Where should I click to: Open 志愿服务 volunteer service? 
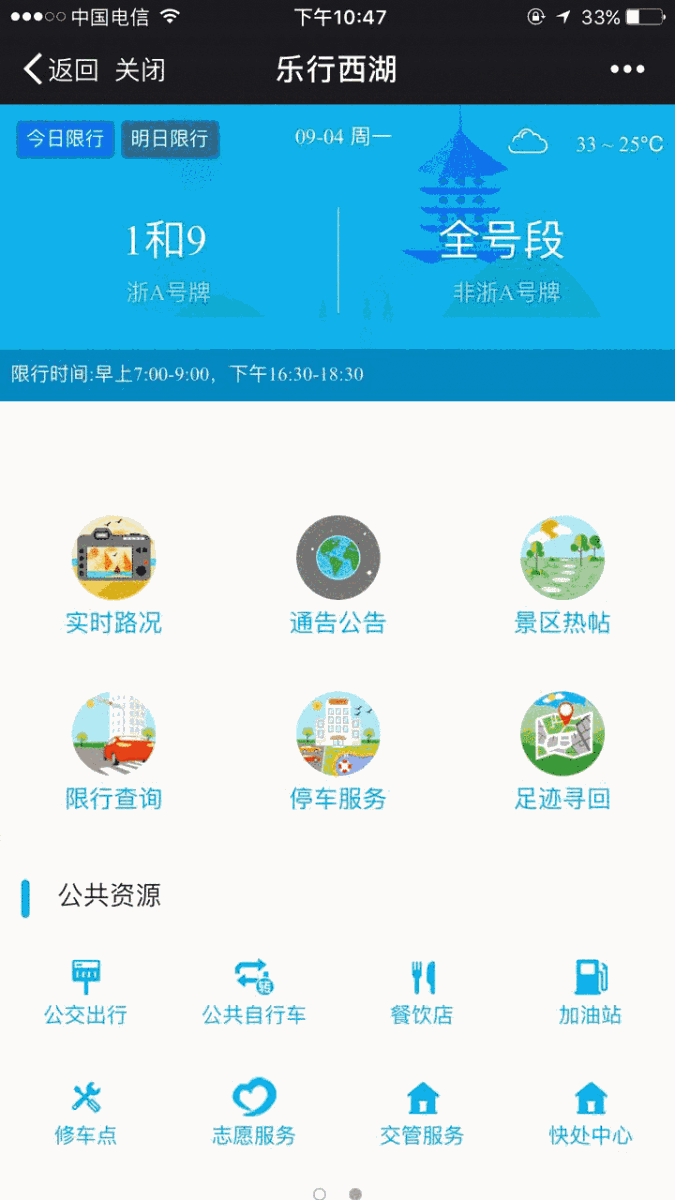pos(254,1112)
